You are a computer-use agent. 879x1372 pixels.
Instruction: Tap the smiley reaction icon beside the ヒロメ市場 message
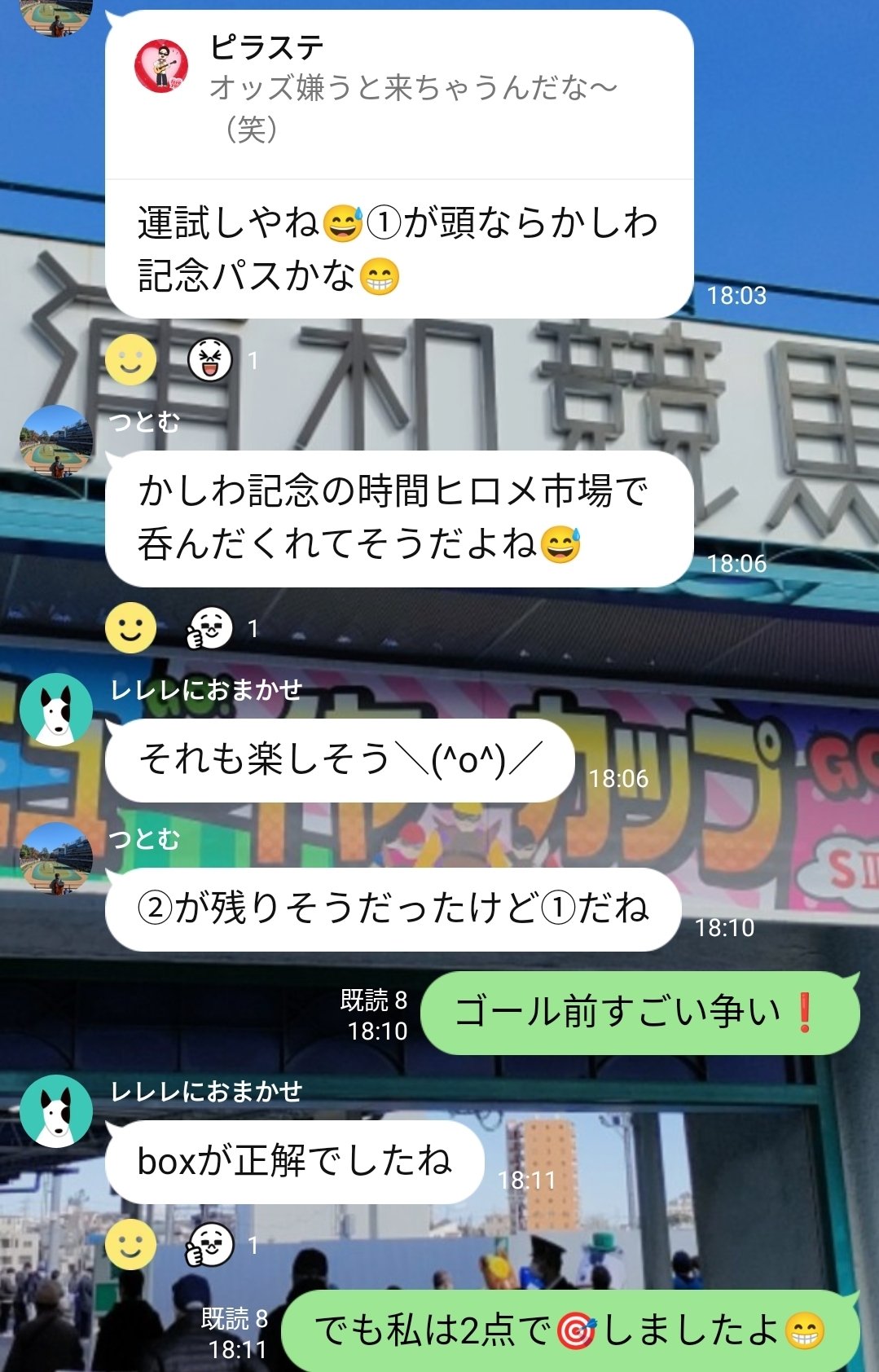[x=130, y=627]
